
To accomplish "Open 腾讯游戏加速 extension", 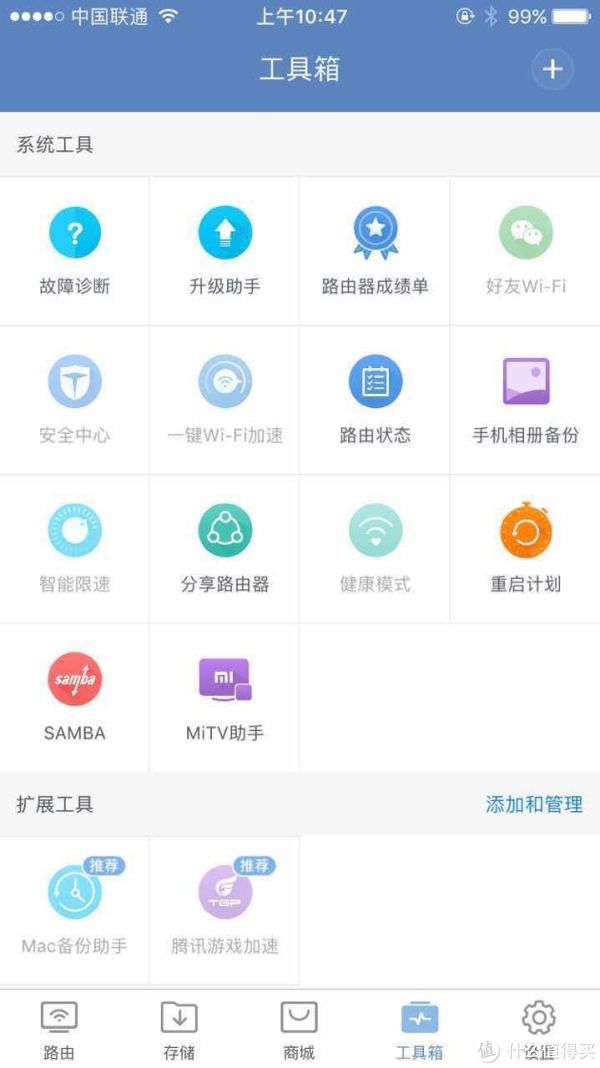I will pyautogui.click(x=225, y=910).
